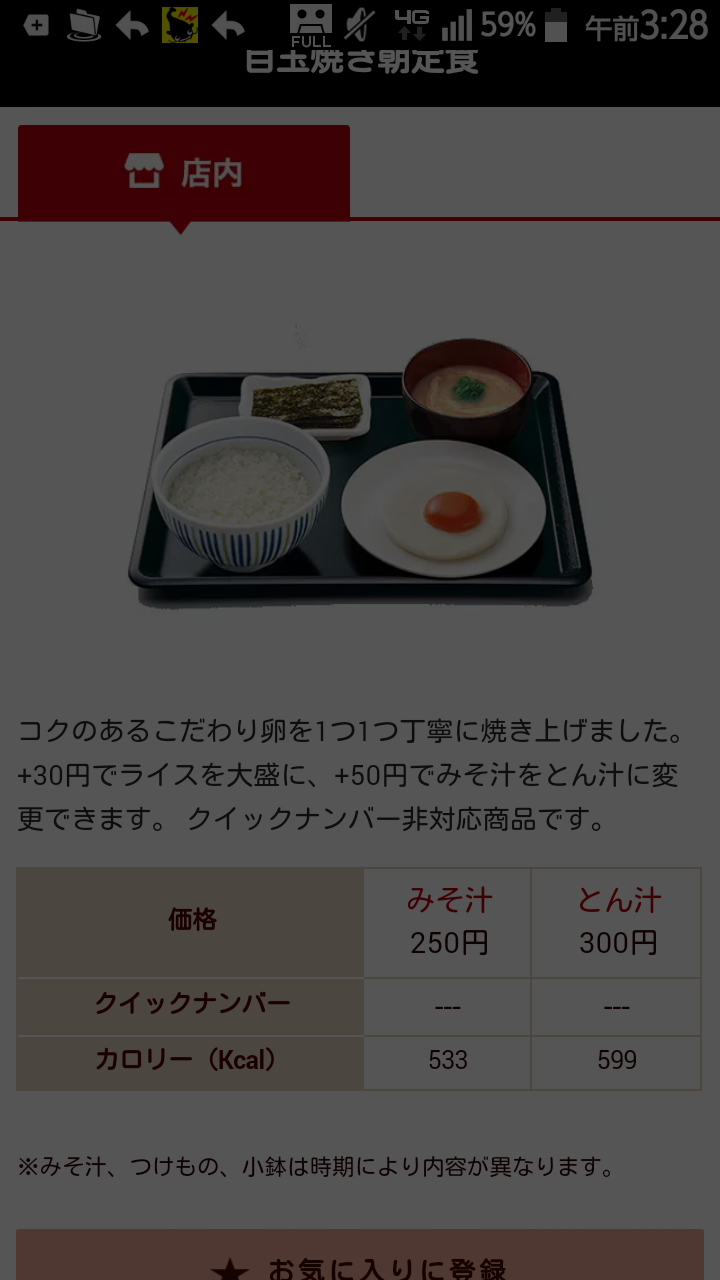Select the 店内 tab
720x1280 pixels.
pyautogui.click(x=184, y=172)
